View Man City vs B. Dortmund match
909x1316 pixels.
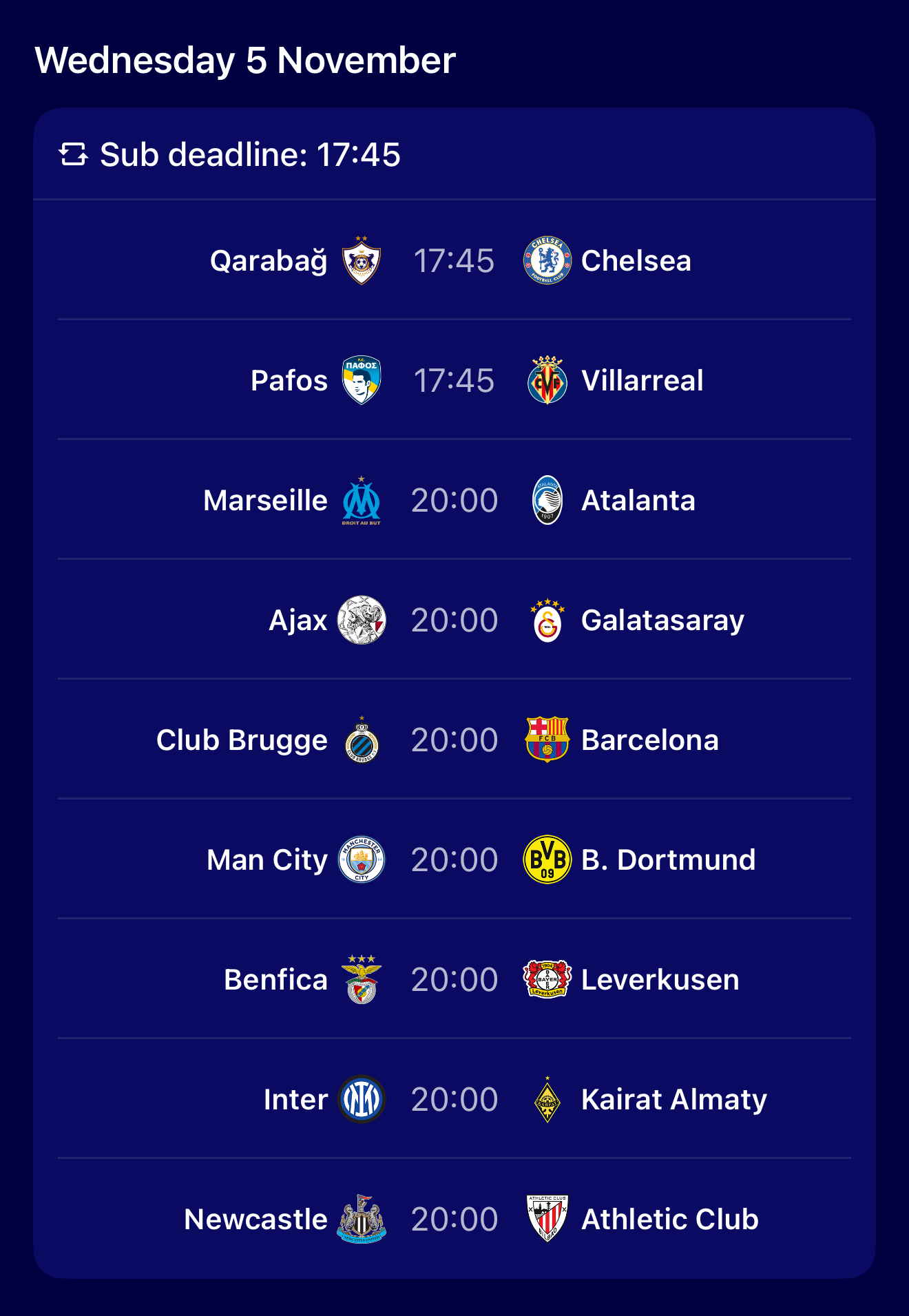tap(454, 860)
